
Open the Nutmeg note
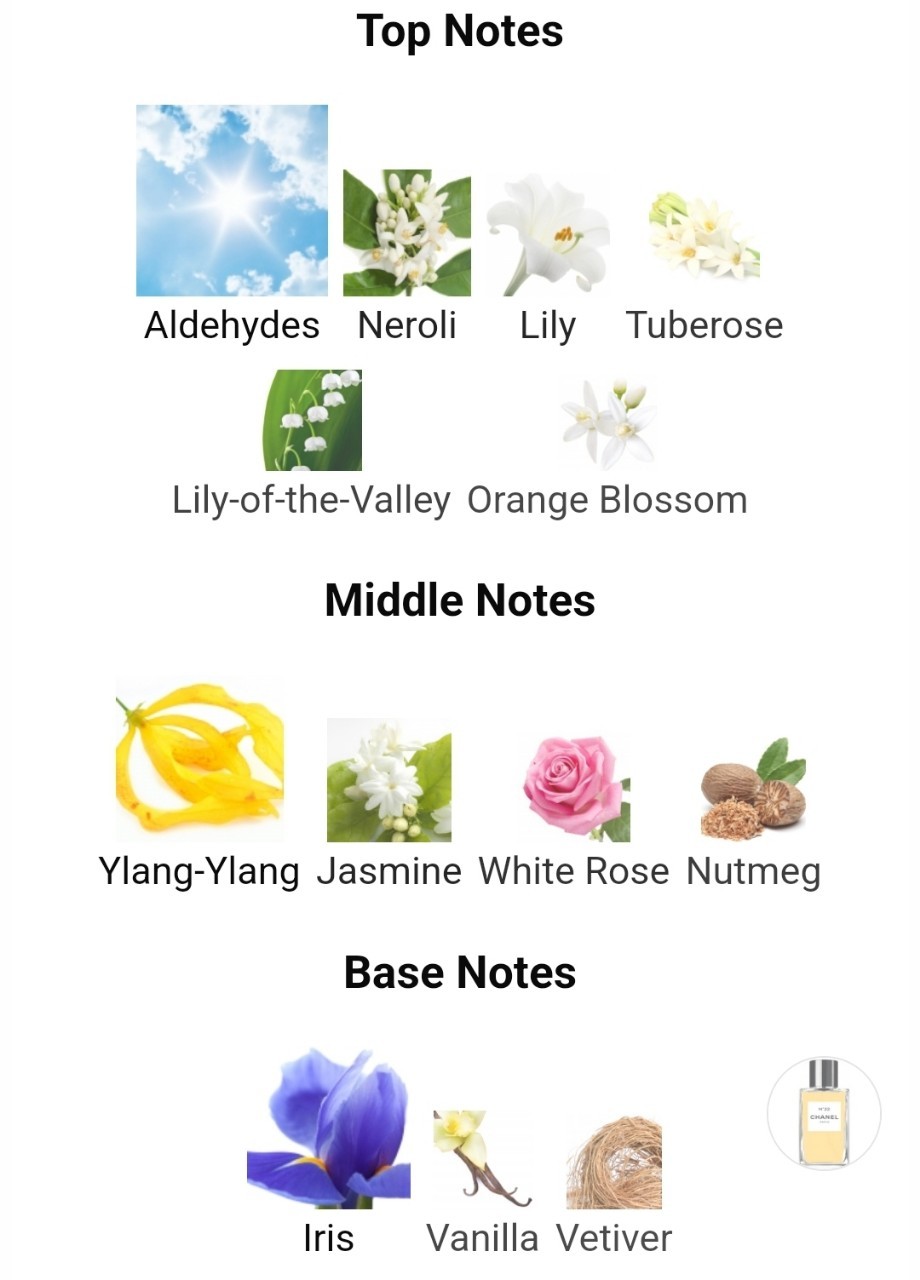click(x=753, y=790)
